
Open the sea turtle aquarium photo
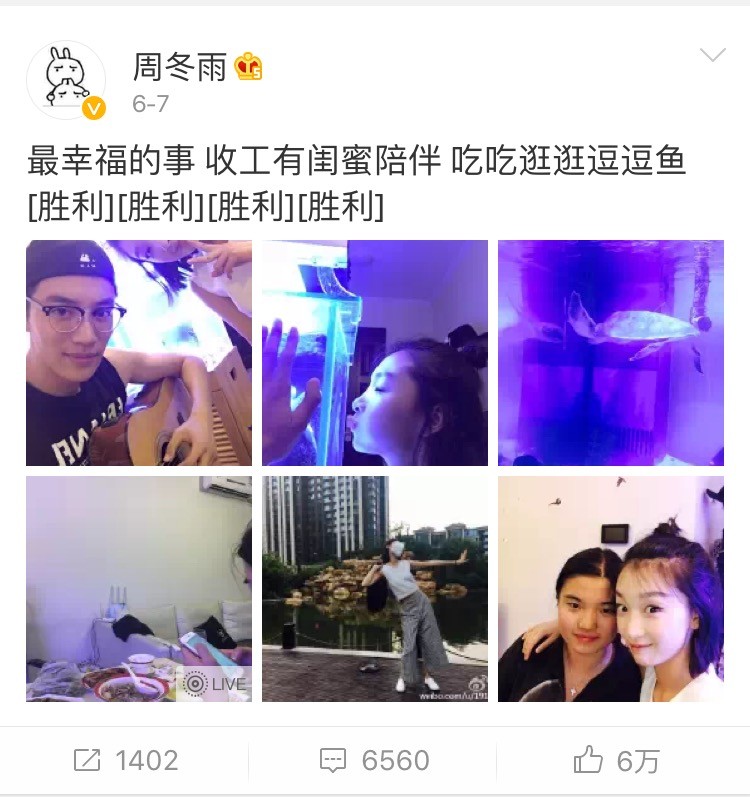pyautogui.click(x=610, y=353)
